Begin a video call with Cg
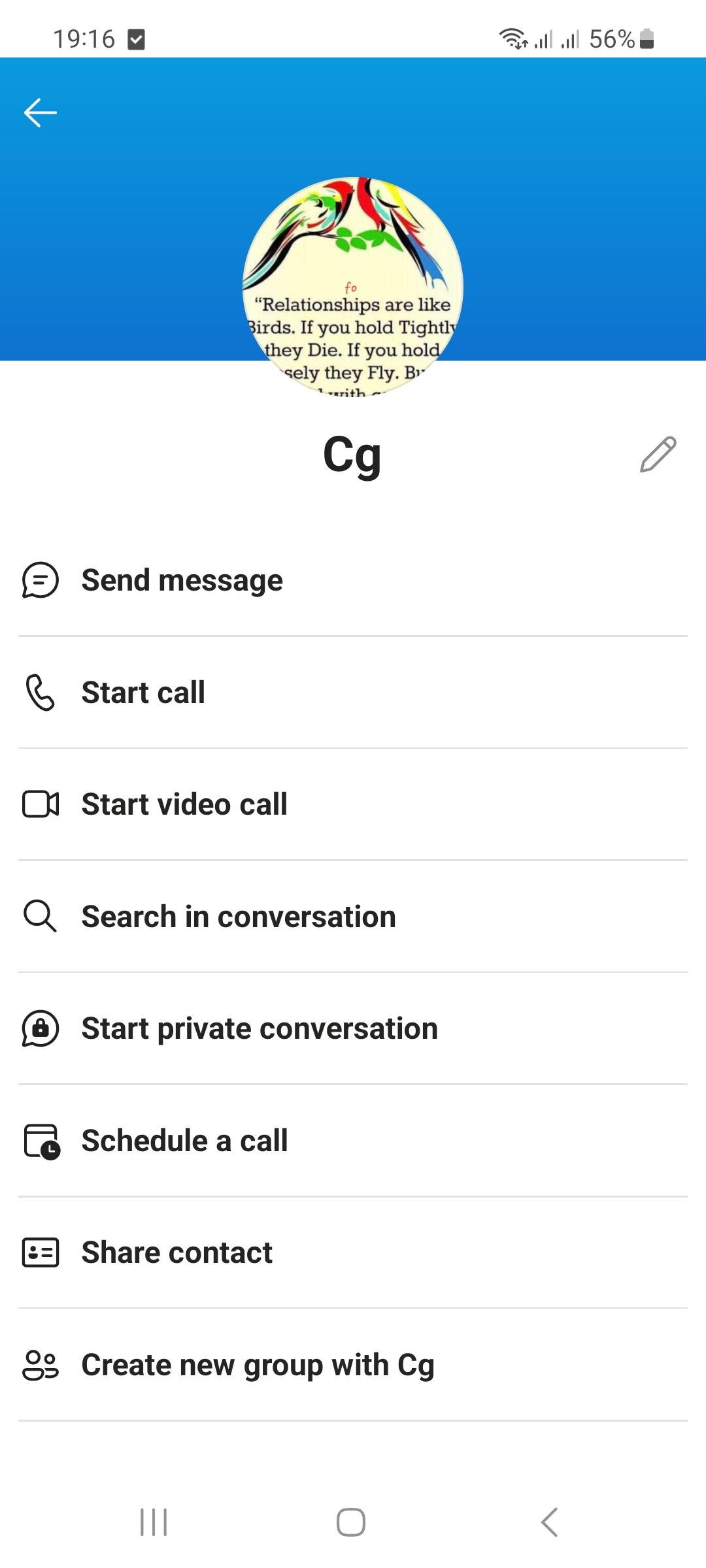Image resolution: width=706 pixels, height=1568 pixels. 353,804
